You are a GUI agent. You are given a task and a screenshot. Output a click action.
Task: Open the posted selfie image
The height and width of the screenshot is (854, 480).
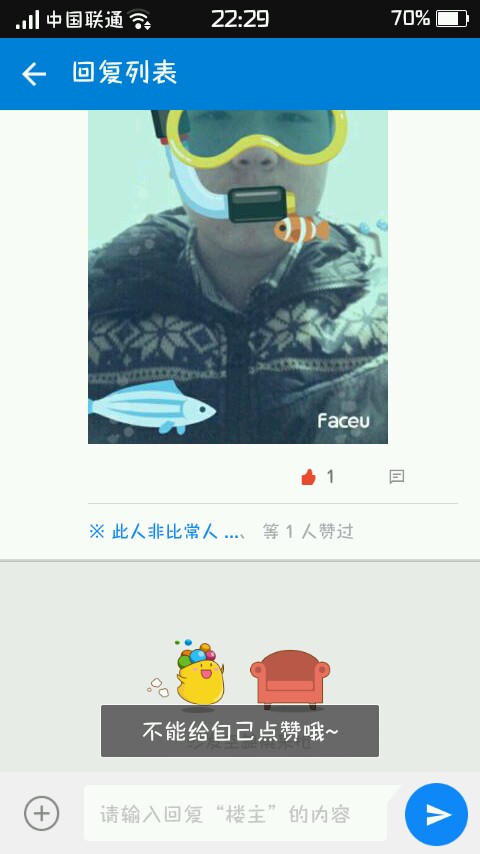pos(238,277)
